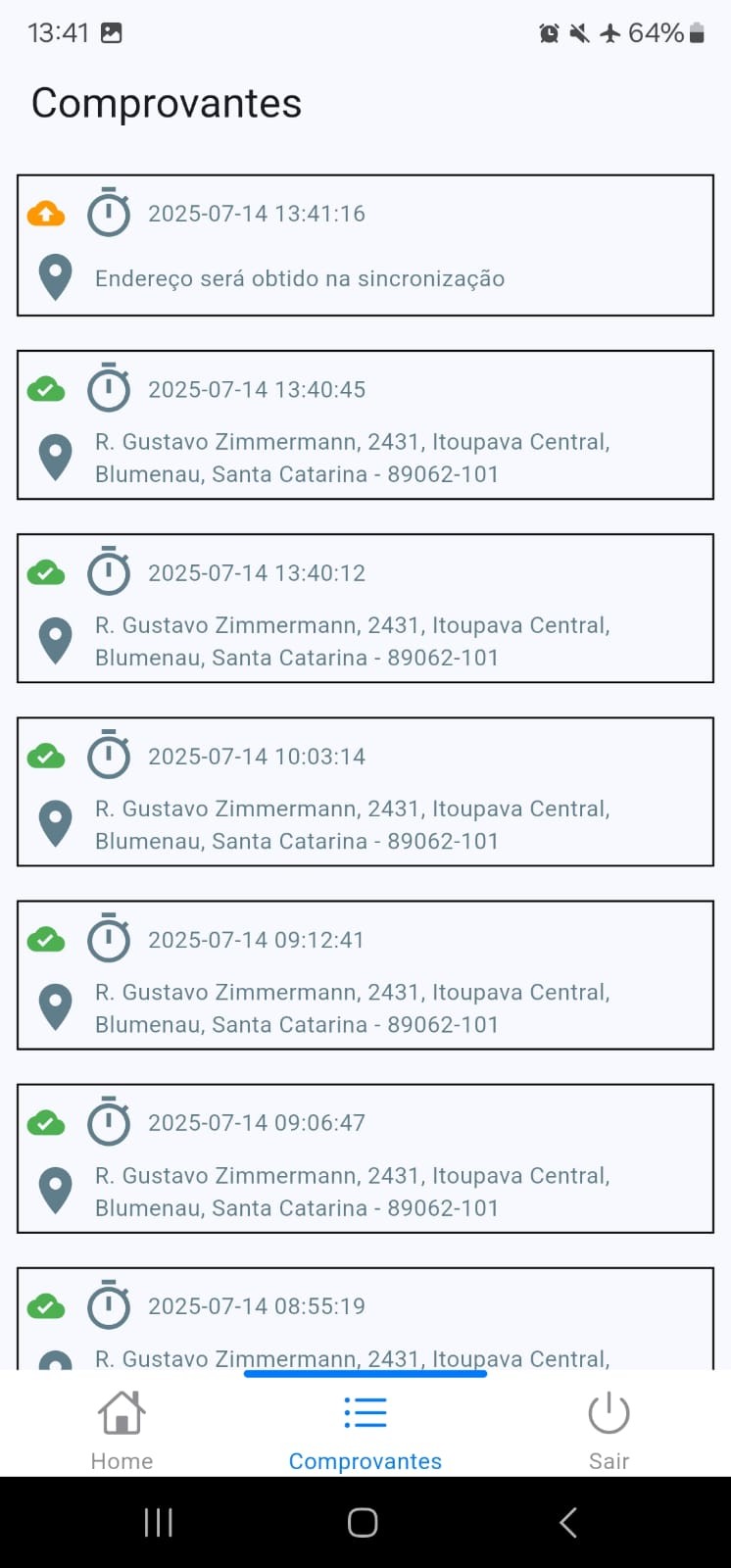Go back with the system back button
The height and width of the screenshot is (1568, 731).
click(x=567, y=1522)
